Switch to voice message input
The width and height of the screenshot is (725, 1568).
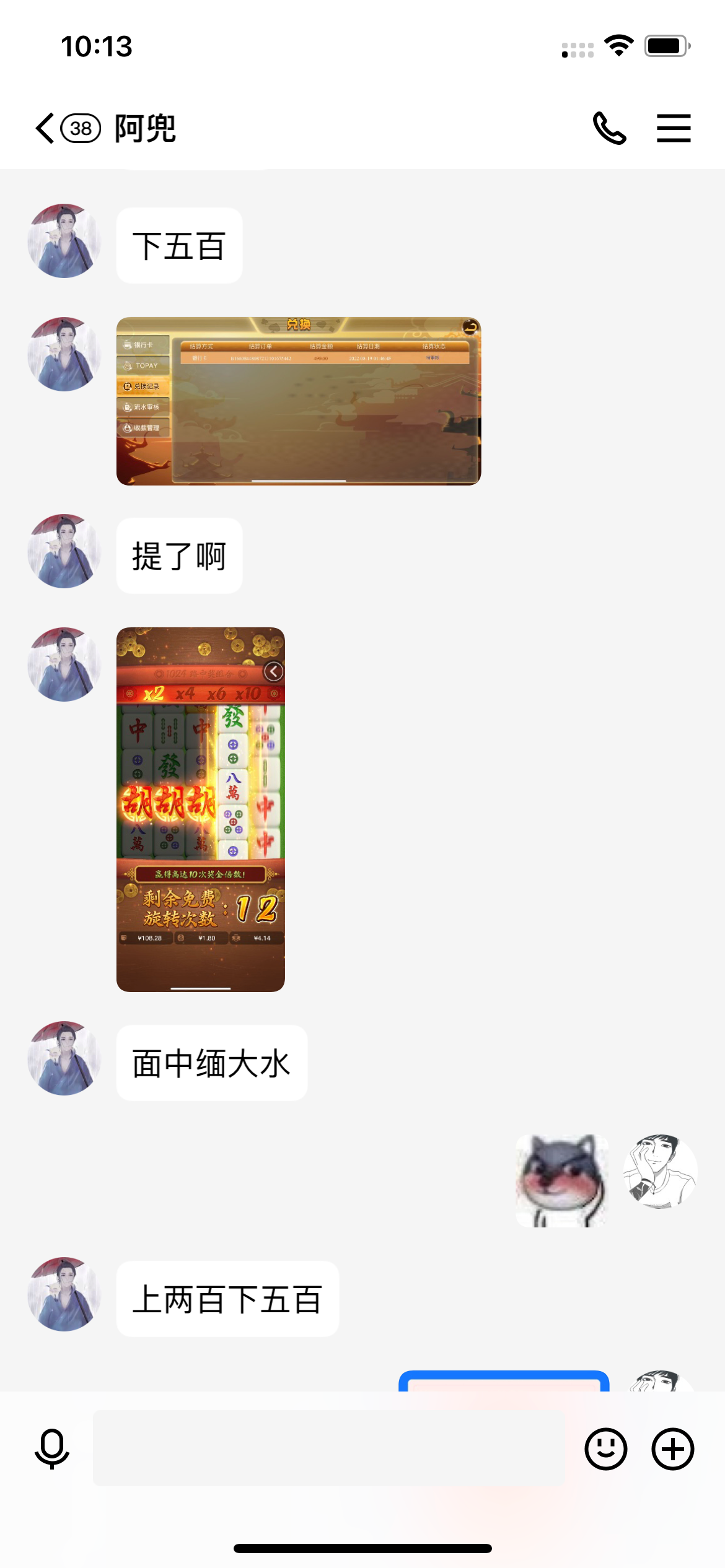52,1448
